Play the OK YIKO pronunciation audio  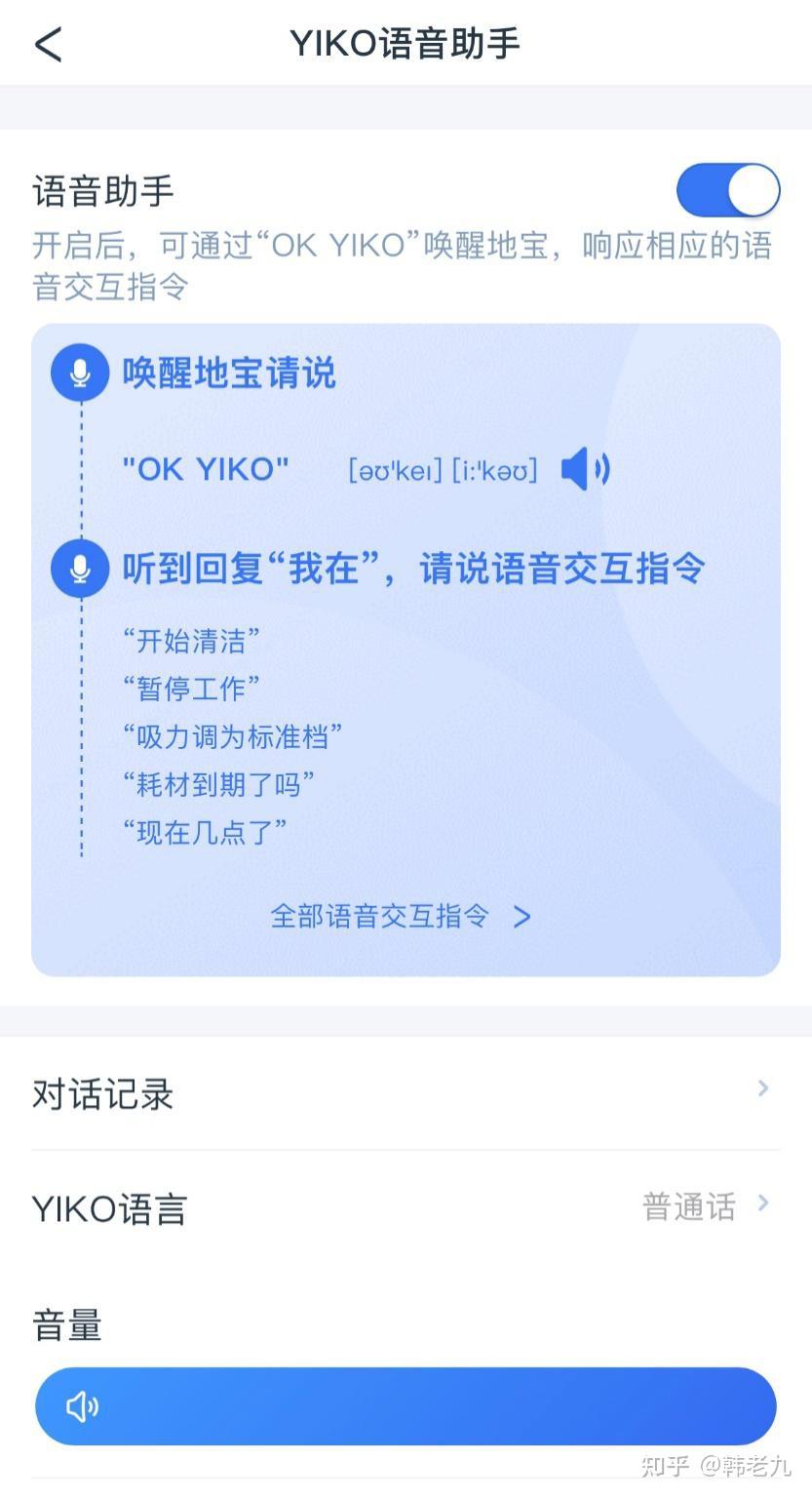(584, 469)
